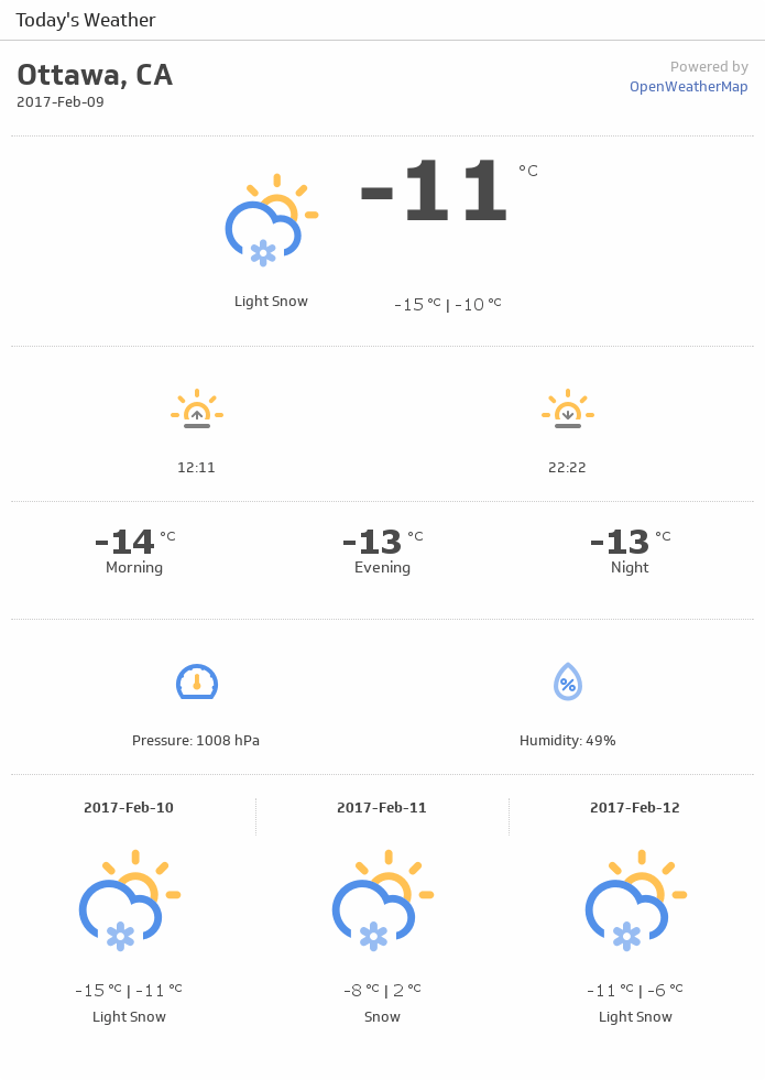Open the OpenWeatherMap link
Viewport: 765px width, 1080px height.
click(688, 87)
